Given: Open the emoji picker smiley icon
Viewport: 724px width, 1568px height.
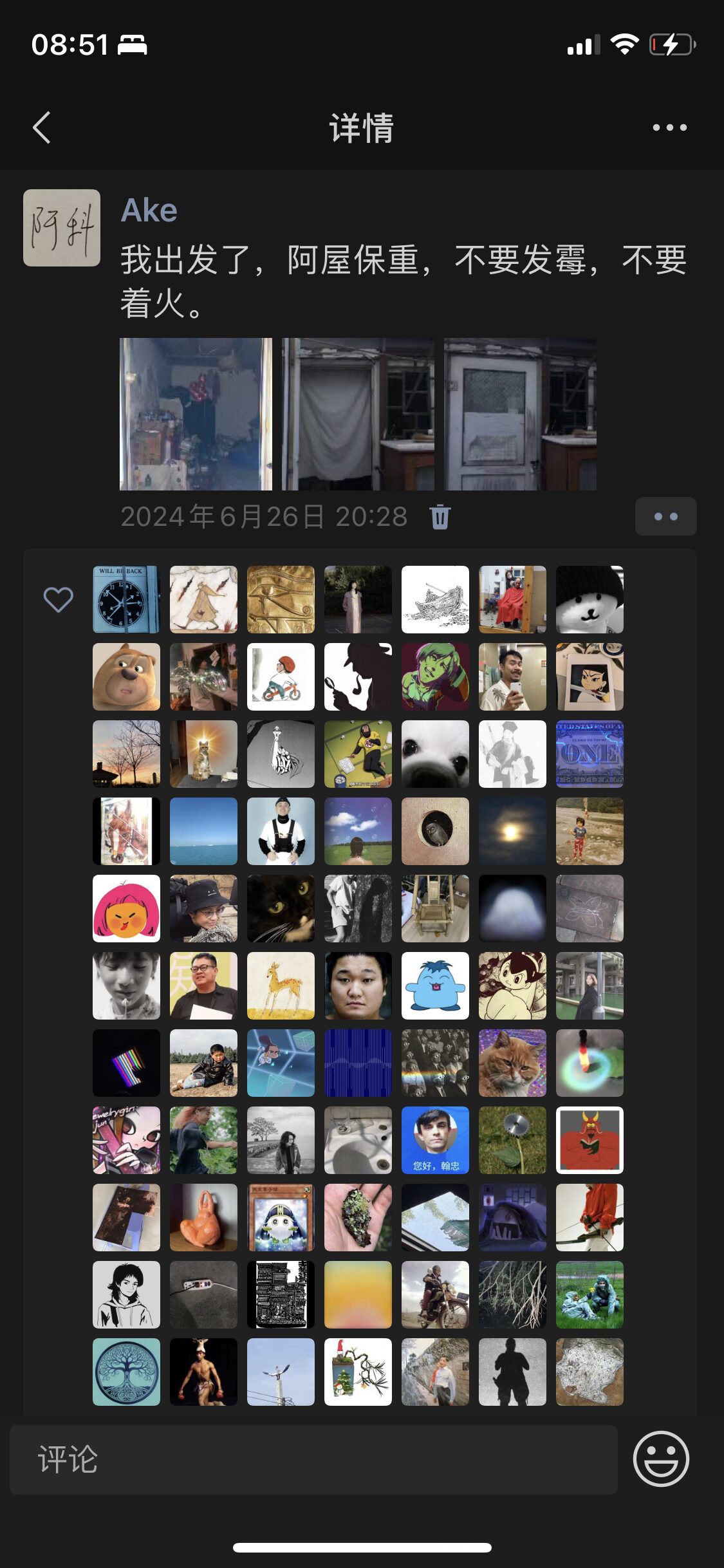Looking at the screenshot, I should 661,1459.
